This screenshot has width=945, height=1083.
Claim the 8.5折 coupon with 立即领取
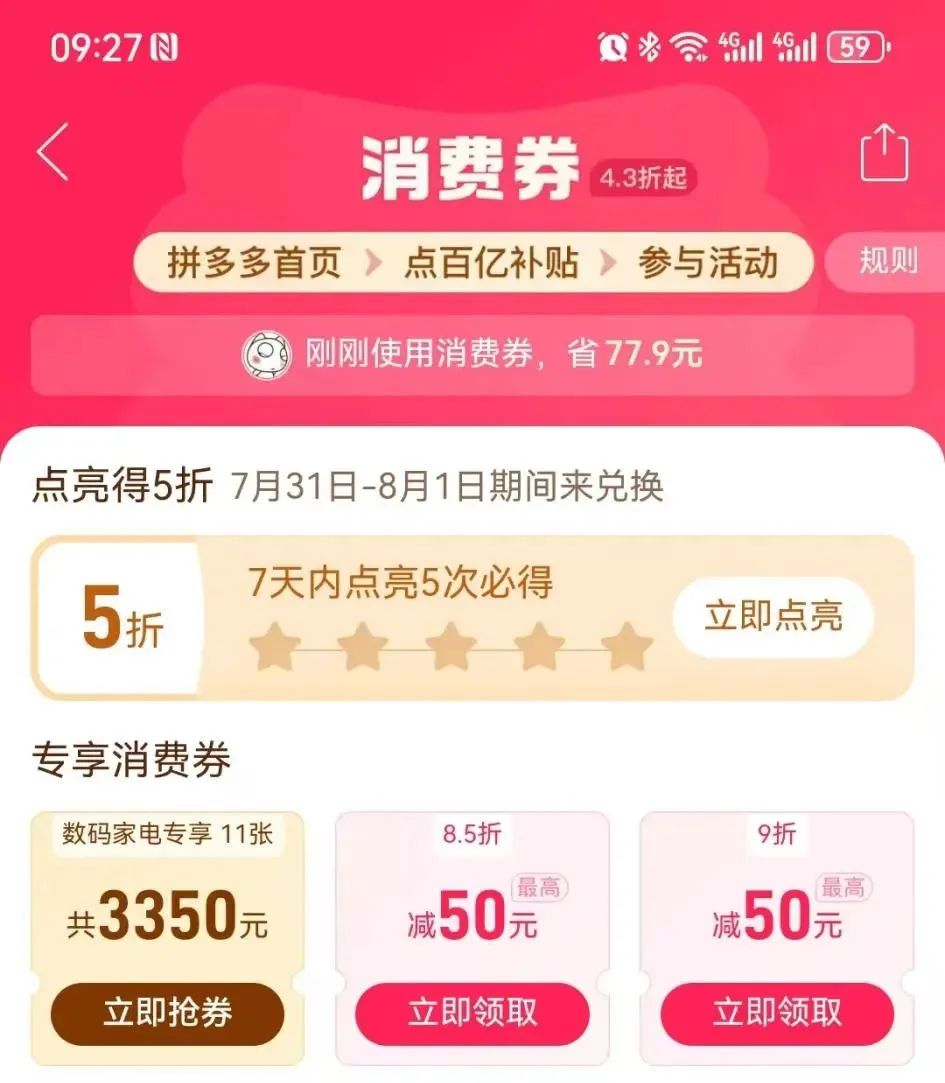(472, 1014)
